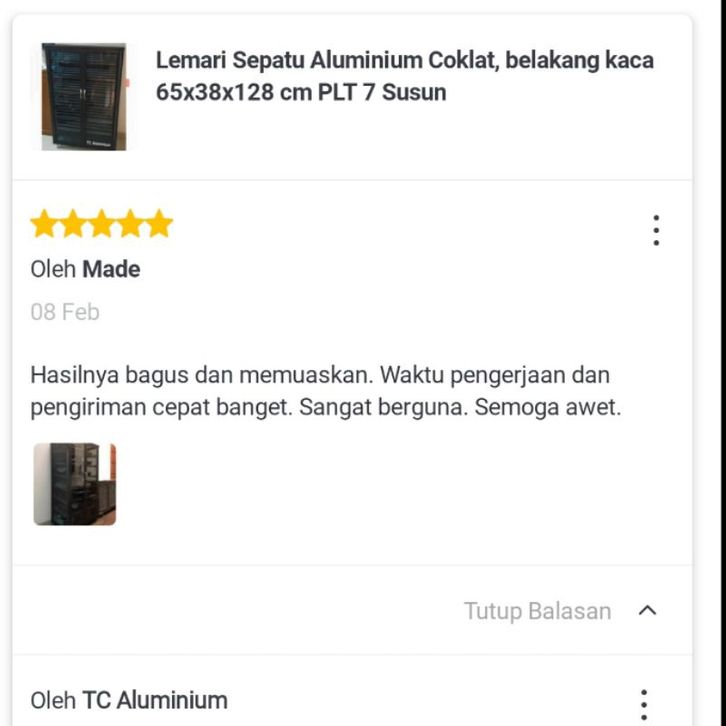The height and width of the screenshot is (726, 726).
Task: Open options menu for Made's review
Action: tap(656, 230)
